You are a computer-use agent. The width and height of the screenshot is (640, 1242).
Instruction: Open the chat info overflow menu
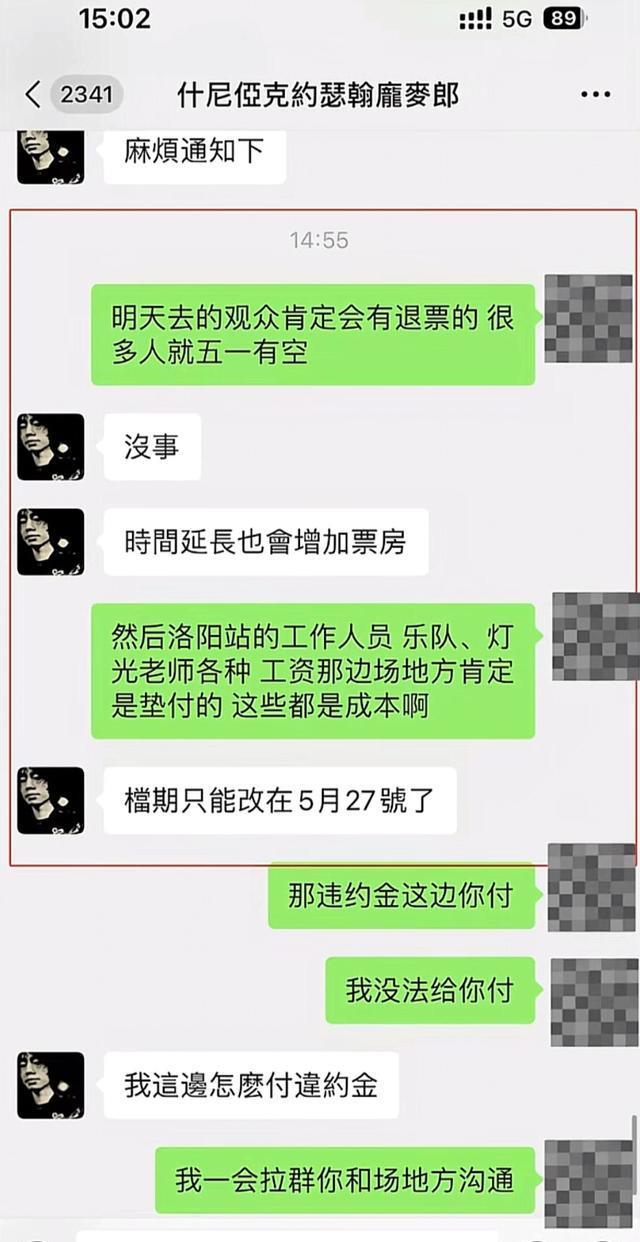(x=595, y=95)
